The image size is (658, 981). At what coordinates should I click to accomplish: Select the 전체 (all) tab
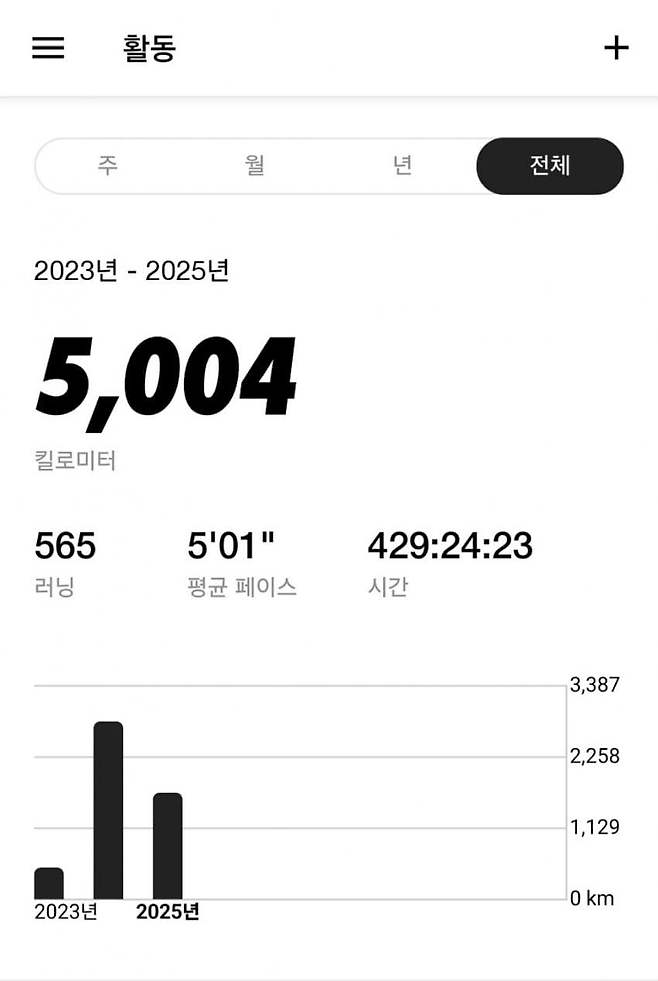coord(549,165)
